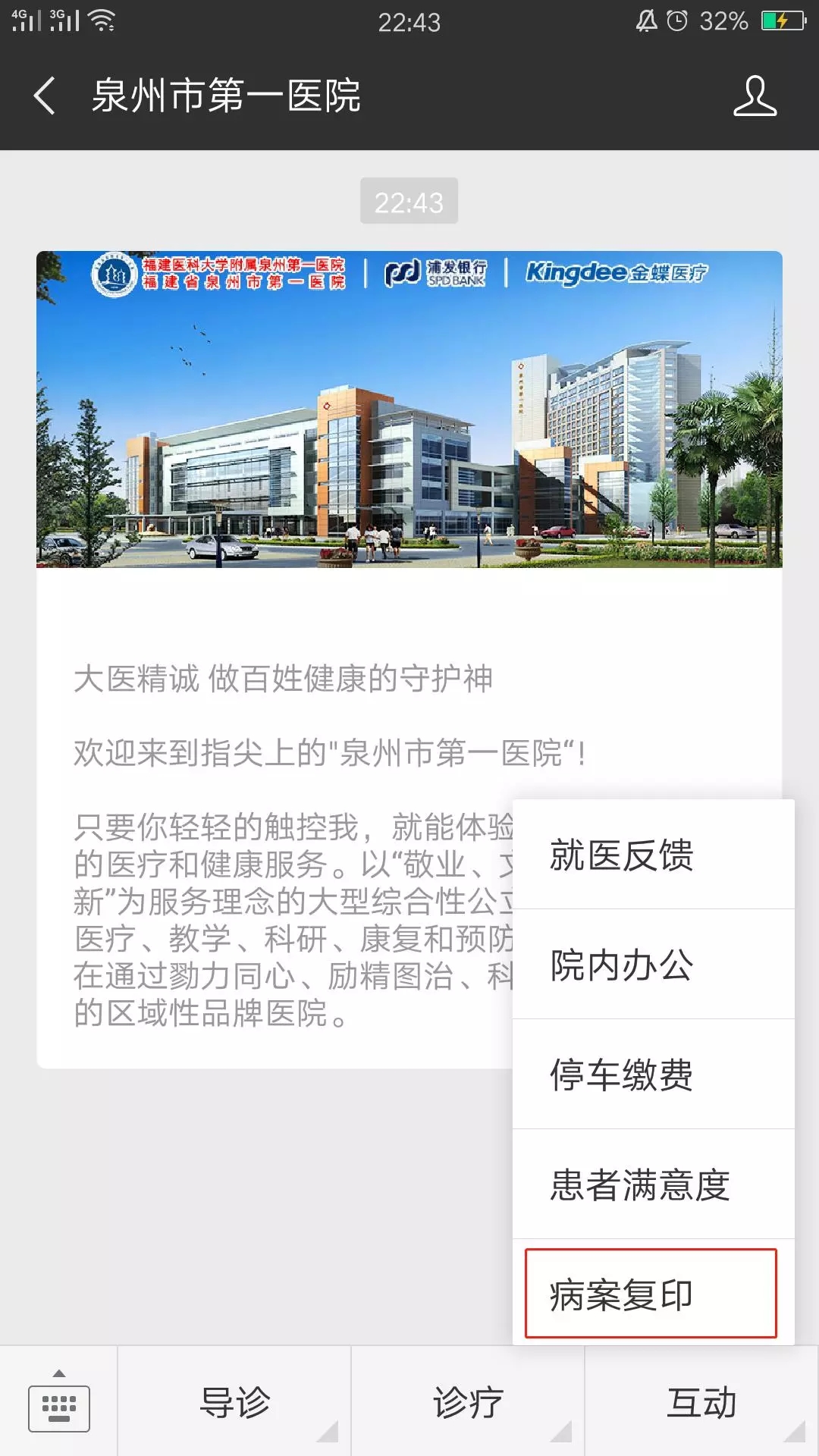Open the account profile icon
The width and height of the screenshot is (819, 1456).
coord(755,96)
